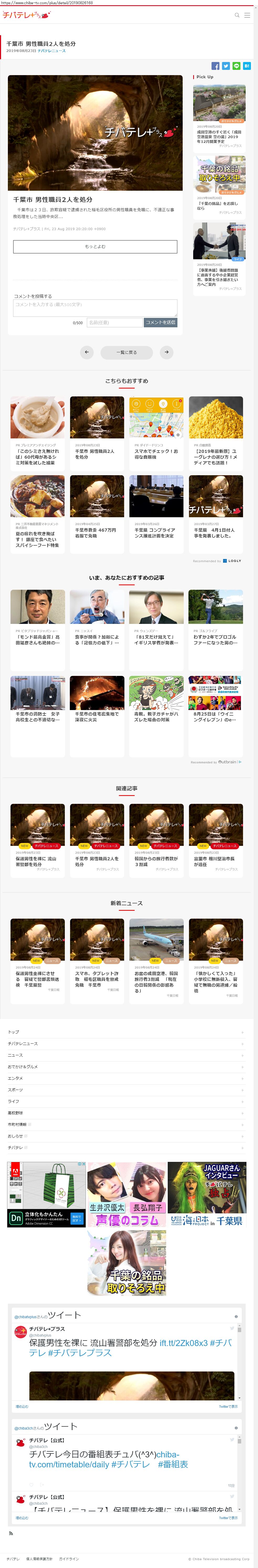Submit with the コメントを送信 button
The width and height of the screenshot is (258, 1568).
click(x=161, y=323)
